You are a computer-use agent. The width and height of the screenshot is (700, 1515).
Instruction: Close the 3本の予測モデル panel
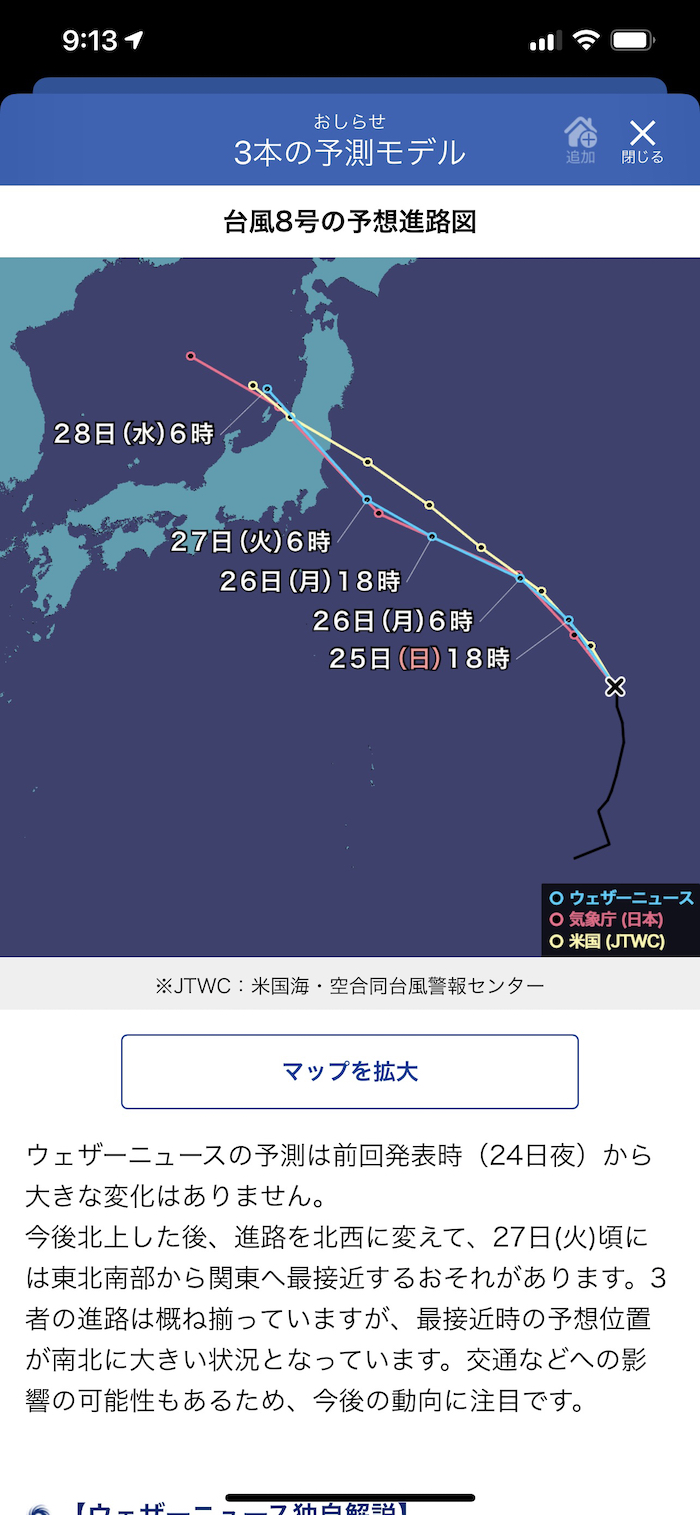[642, 140]
